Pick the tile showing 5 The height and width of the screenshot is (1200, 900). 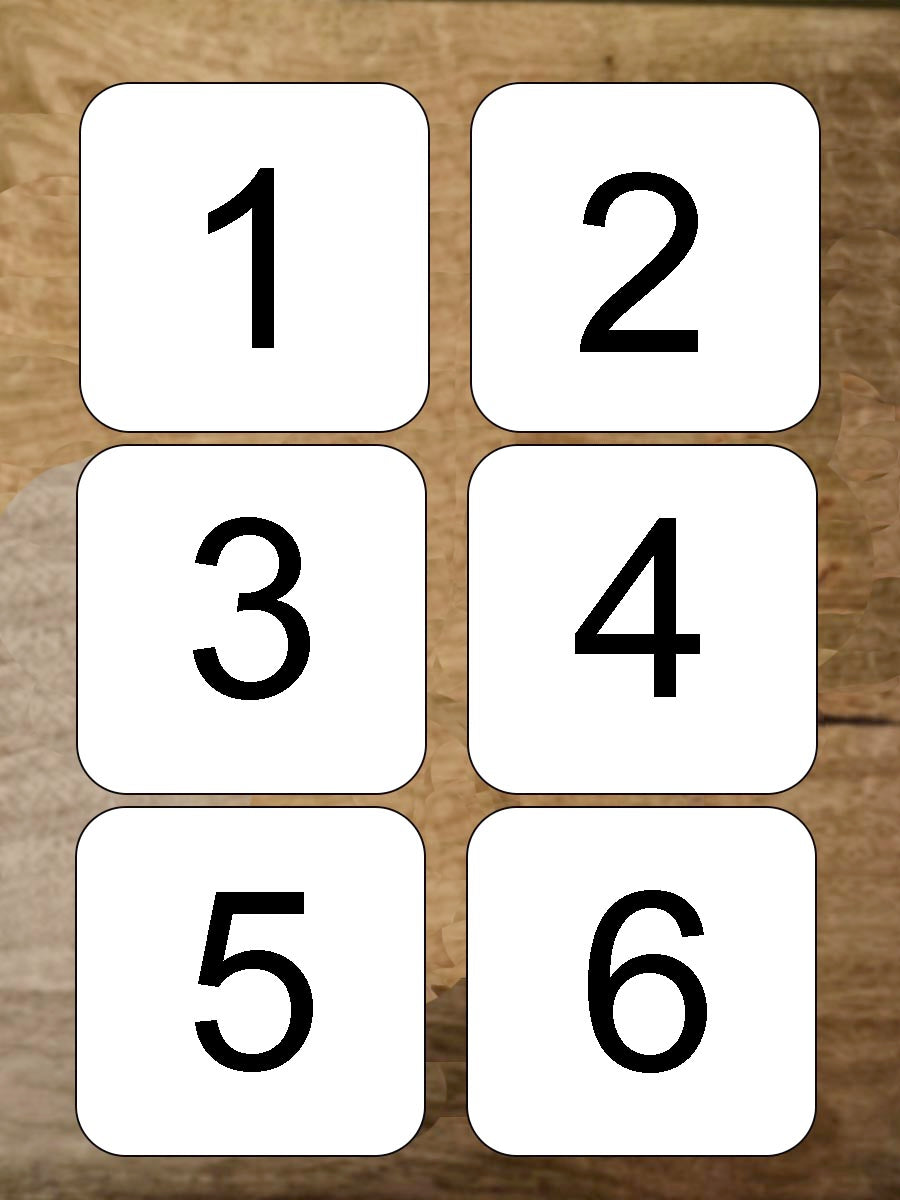[x=250, y=981]
